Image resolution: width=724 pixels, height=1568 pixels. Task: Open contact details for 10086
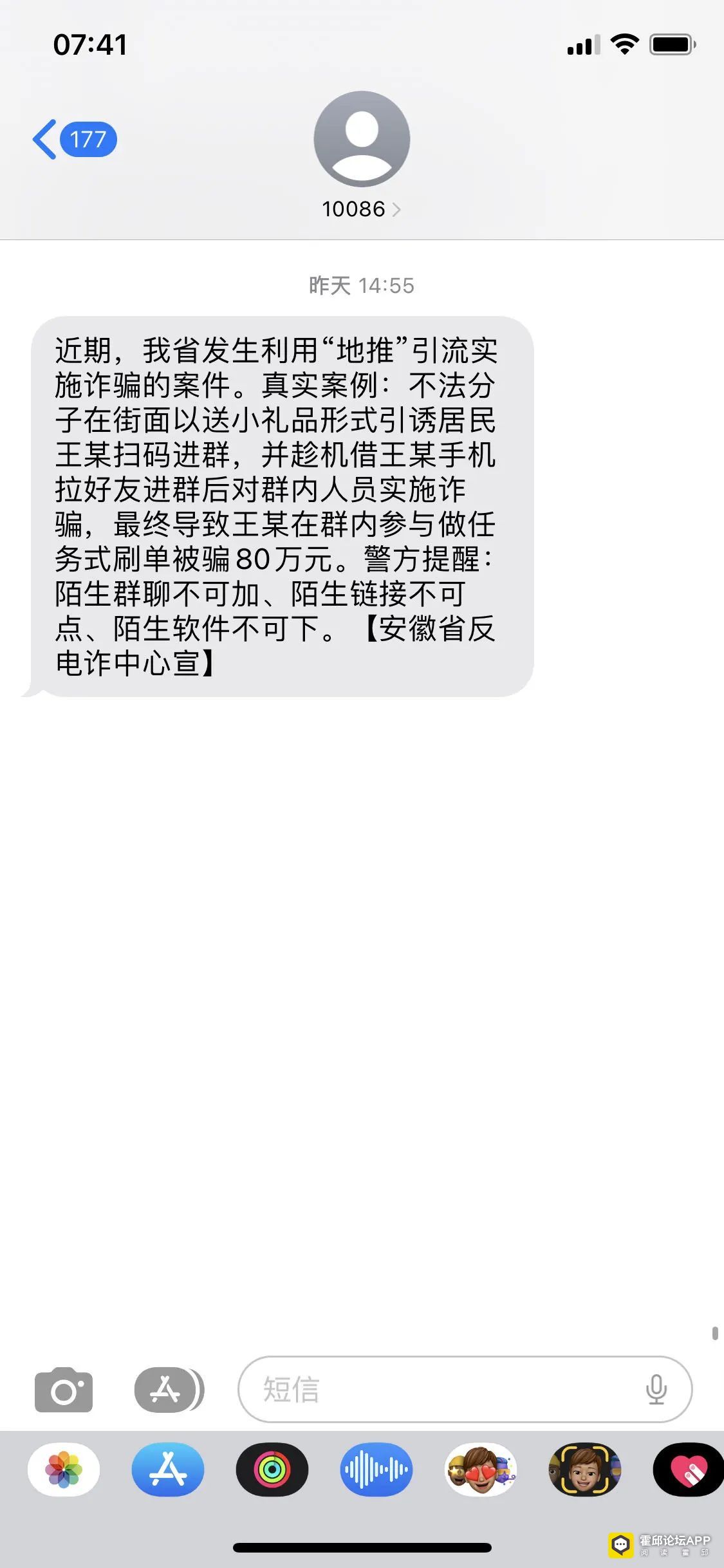pos(361,209)
